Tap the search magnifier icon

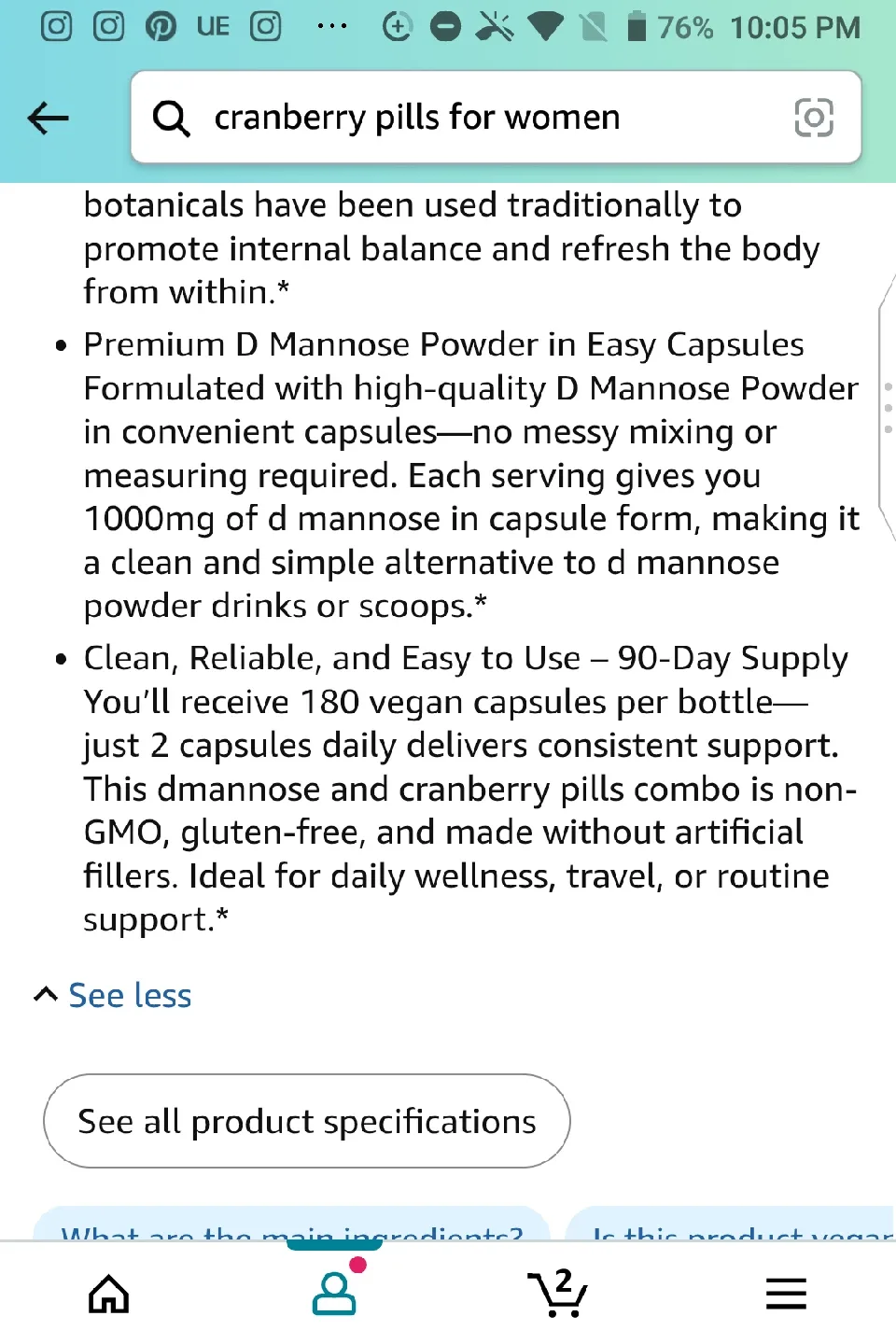coord(172,118)
